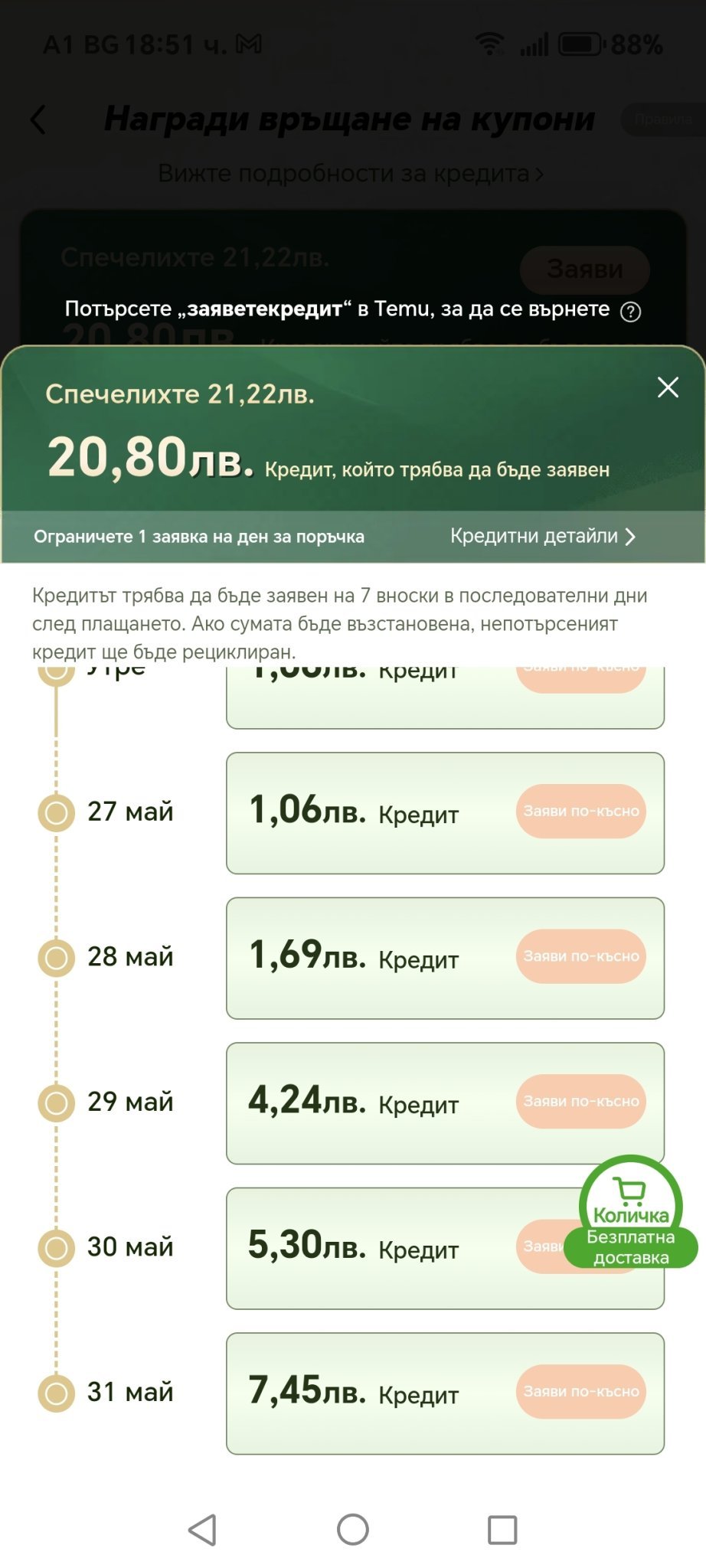Tap Заяви по-късно for 28 май
This screenshot has height=1568, width=706.
pos(580,956)
